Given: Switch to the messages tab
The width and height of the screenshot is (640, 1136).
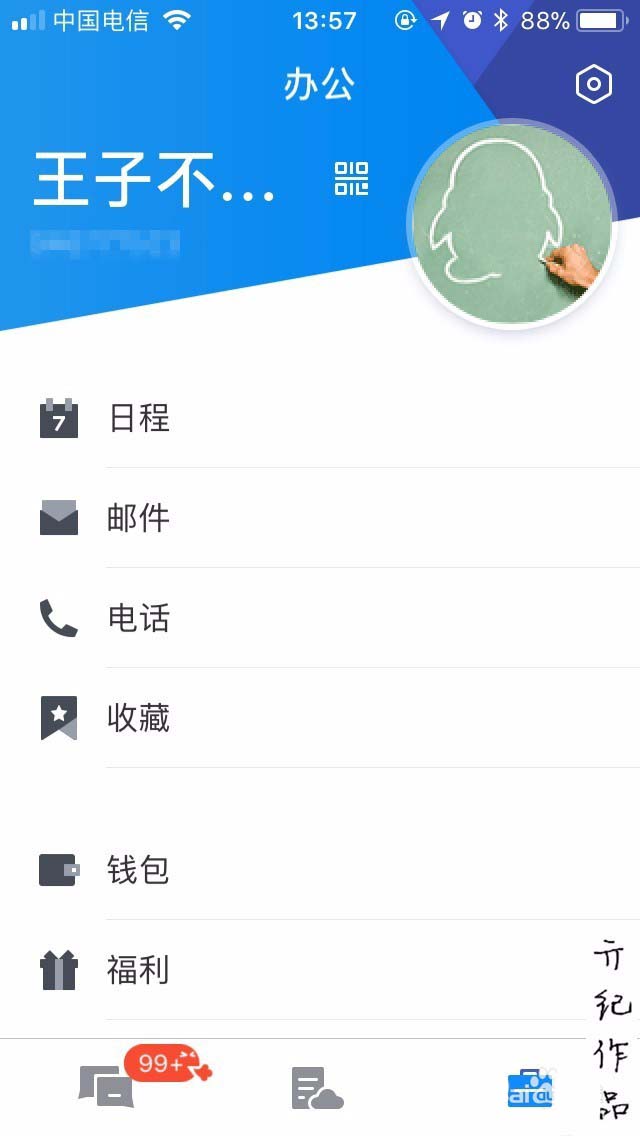Looking at the screenshot, I should tap(106, 1086).
